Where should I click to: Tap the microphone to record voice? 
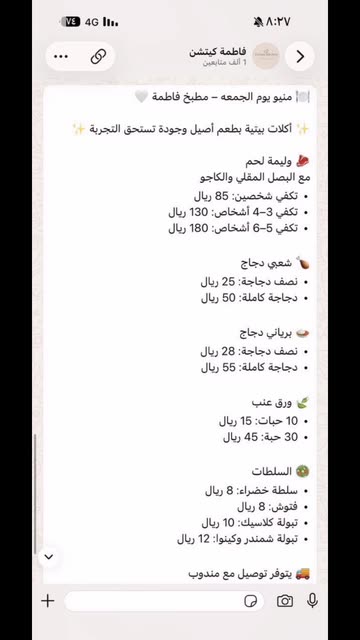312,601
